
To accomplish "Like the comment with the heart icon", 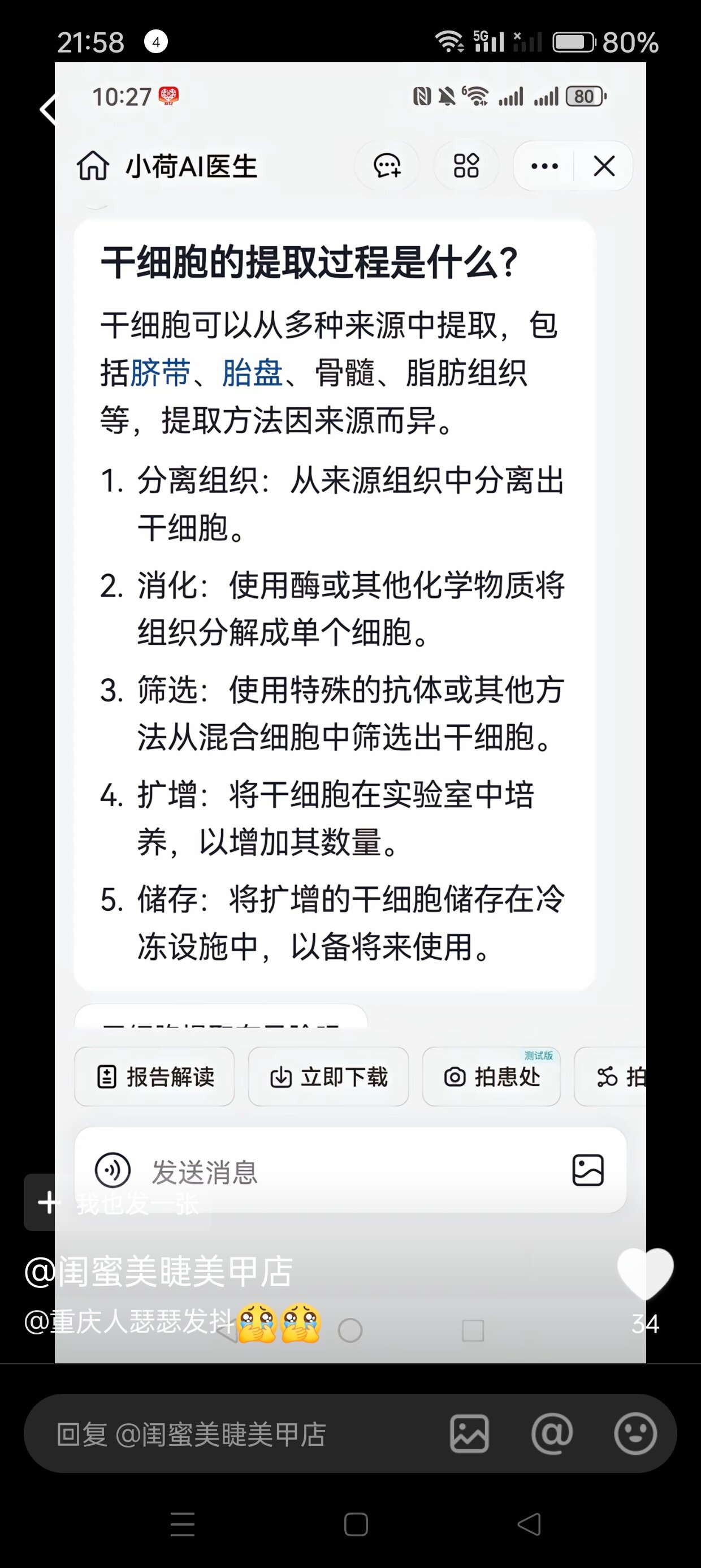I will pyautogui.click(x=645, y=1272).
